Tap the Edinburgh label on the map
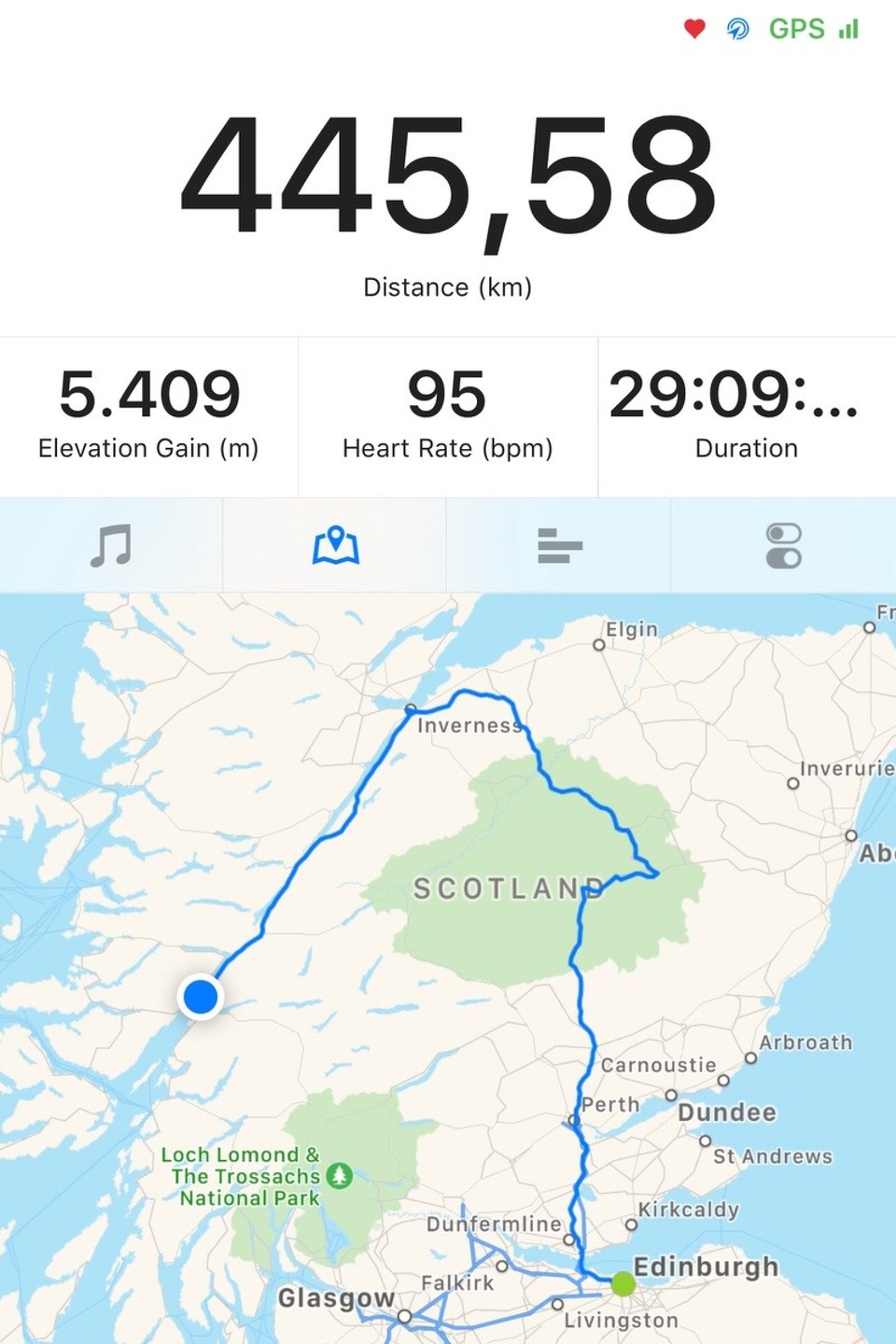 click(706, 1267)
